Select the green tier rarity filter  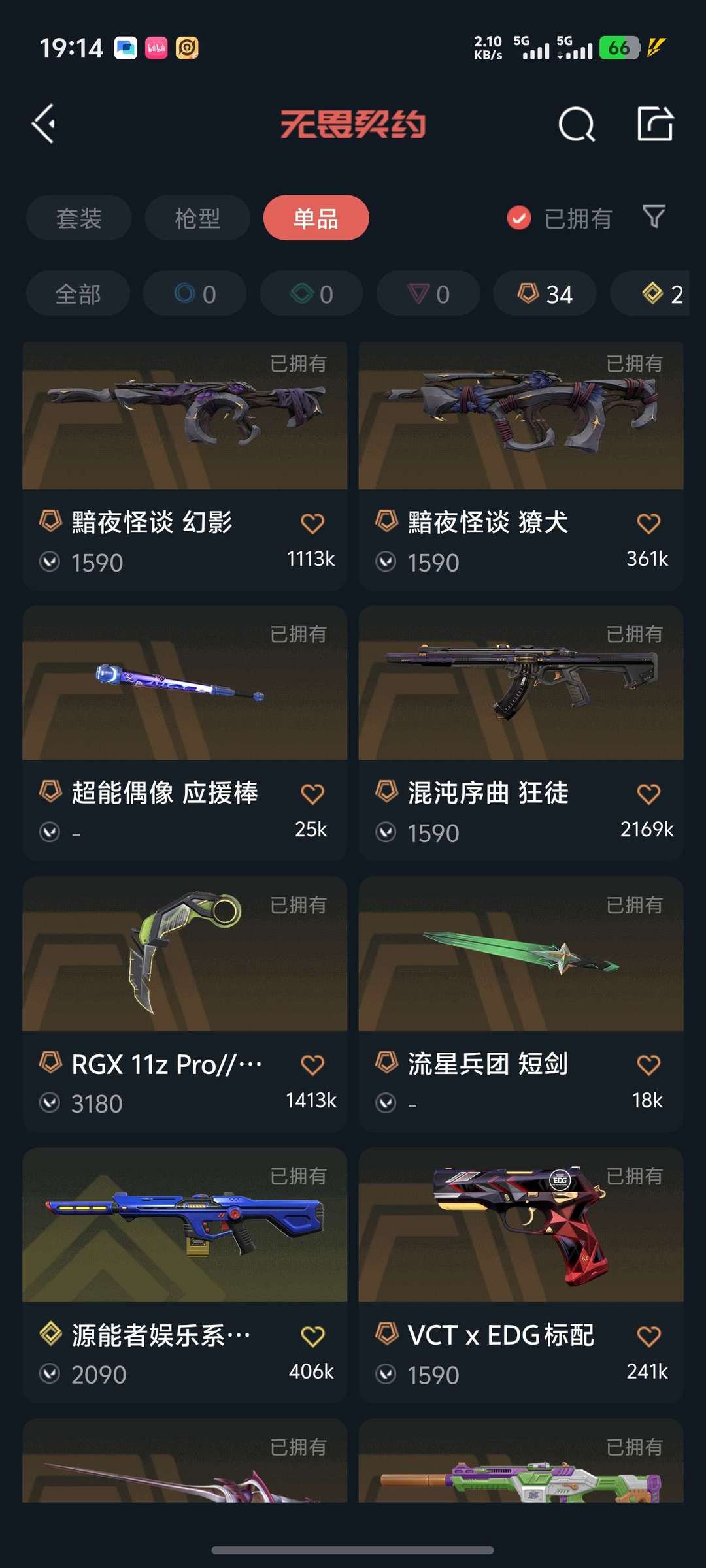311,293
